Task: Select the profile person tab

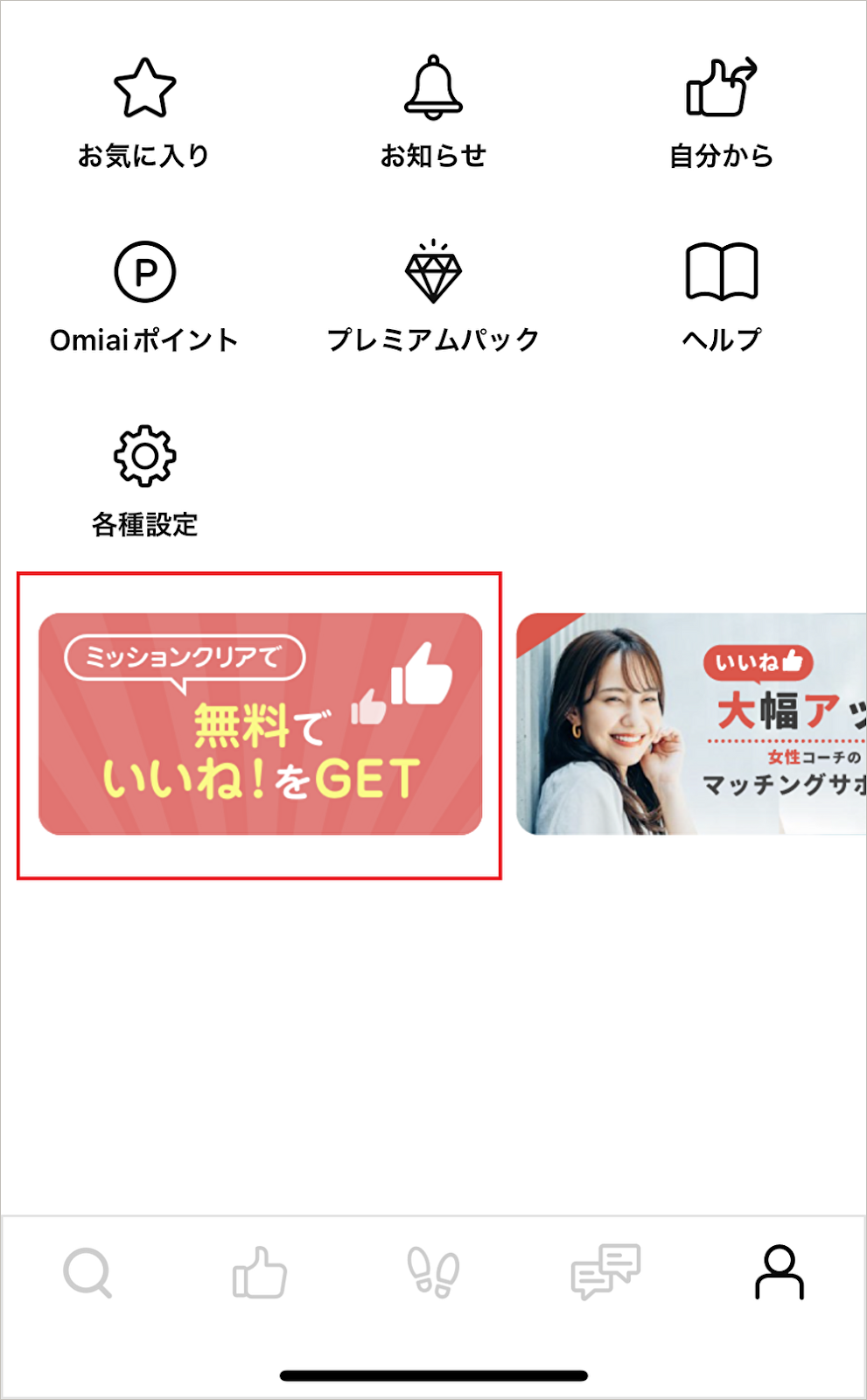Action: click(x=779, y=1272)
